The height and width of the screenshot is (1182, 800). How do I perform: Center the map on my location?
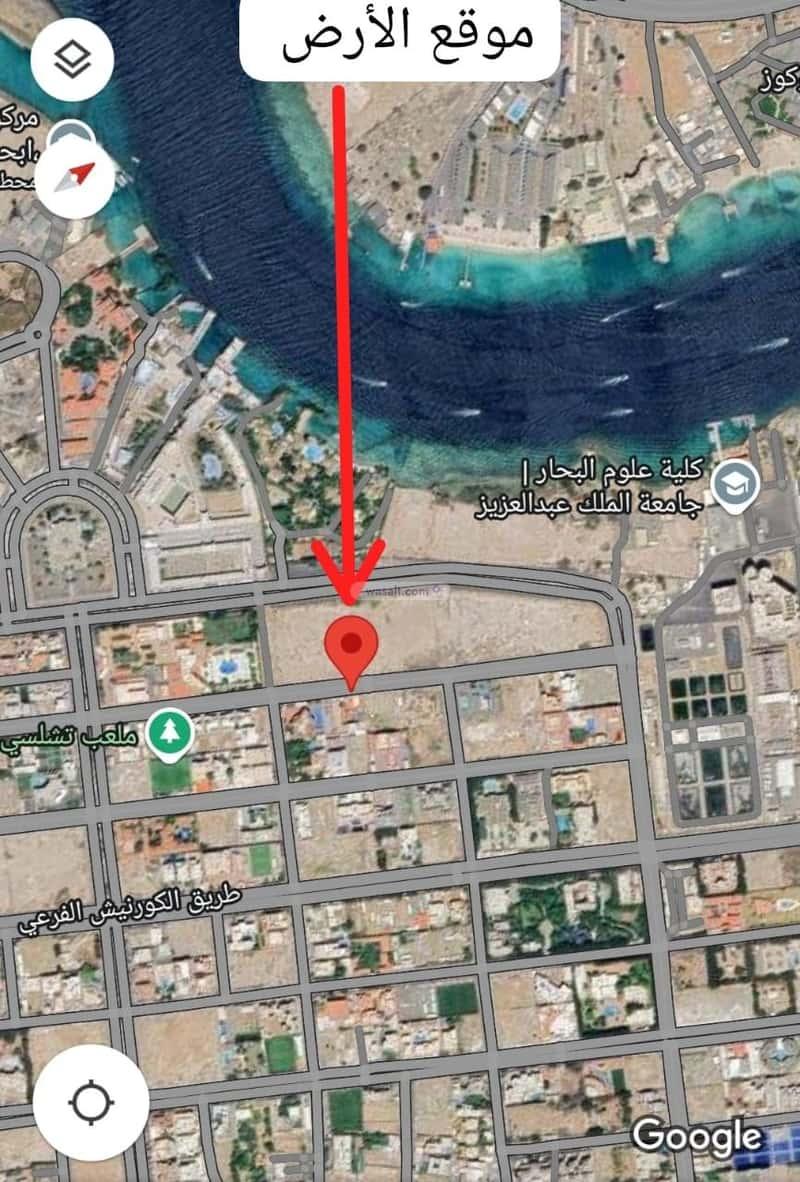(90, 1103)
